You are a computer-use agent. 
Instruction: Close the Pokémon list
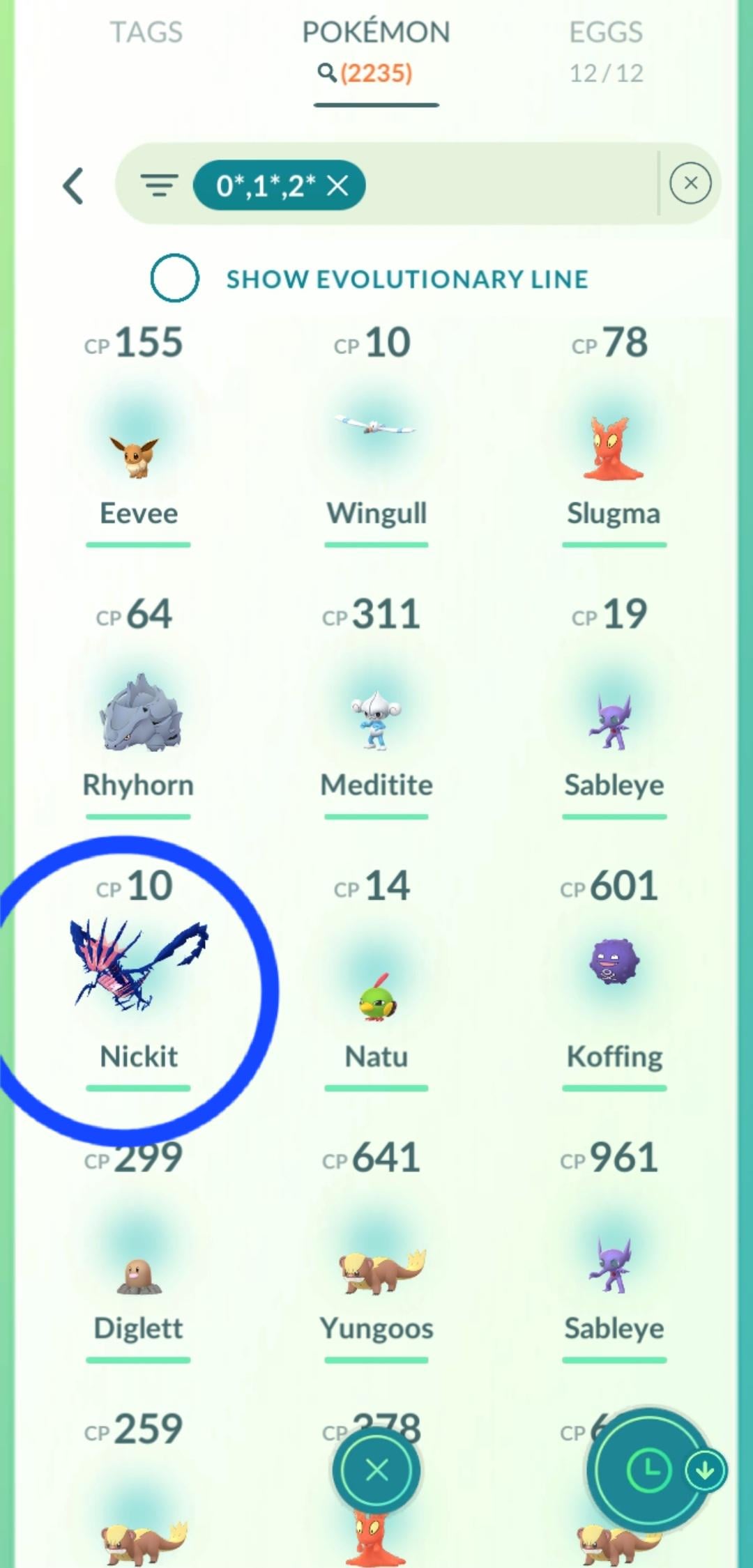(x=376, y=1470)
